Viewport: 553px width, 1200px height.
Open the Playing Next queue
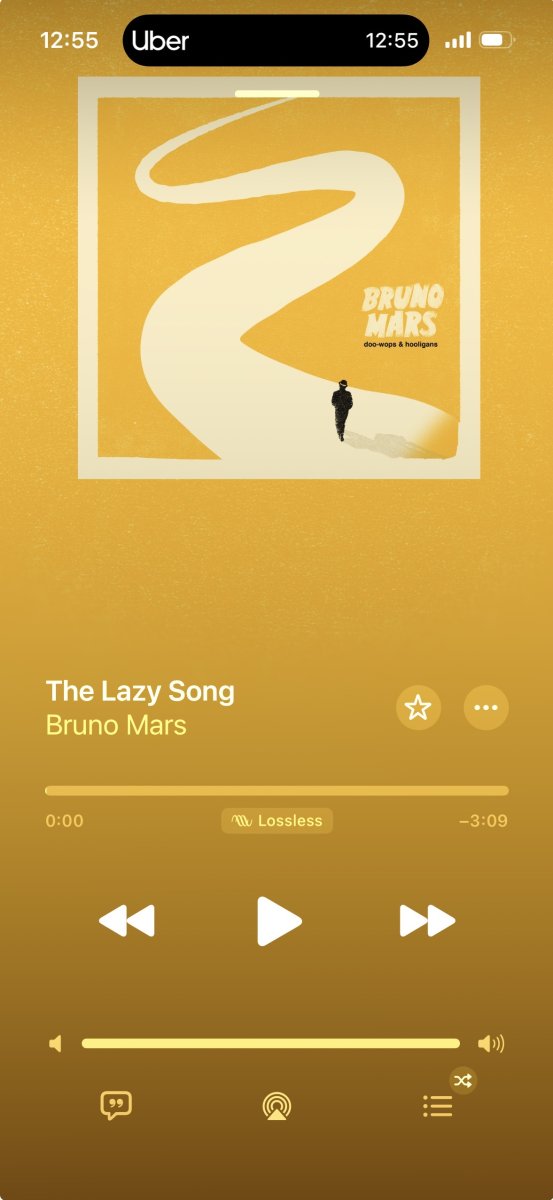pyautogui.click(x=438, y=1105)
